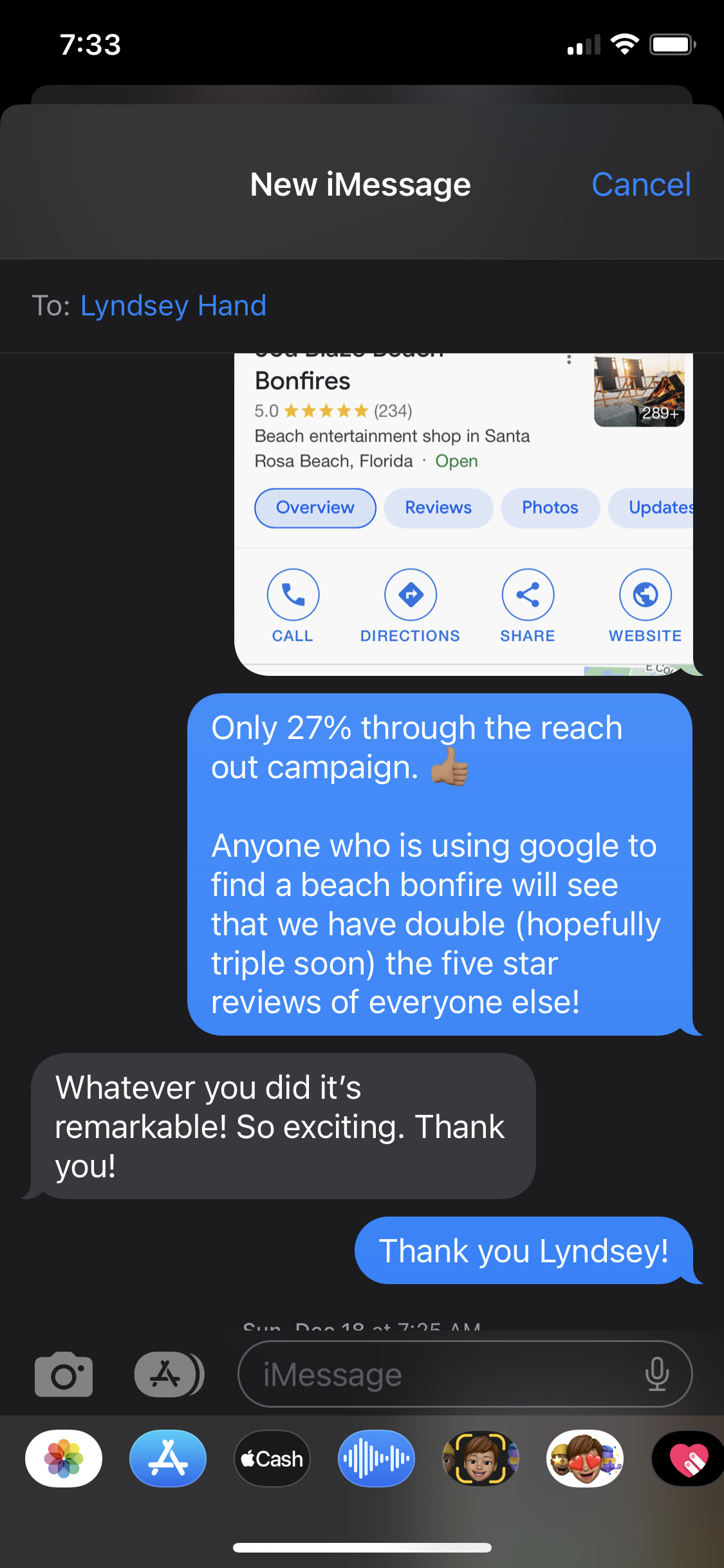Screen dimensions: 724x1568
Task: Open Apple Cash in the app drawer
Action: (x=272, y=1458)
